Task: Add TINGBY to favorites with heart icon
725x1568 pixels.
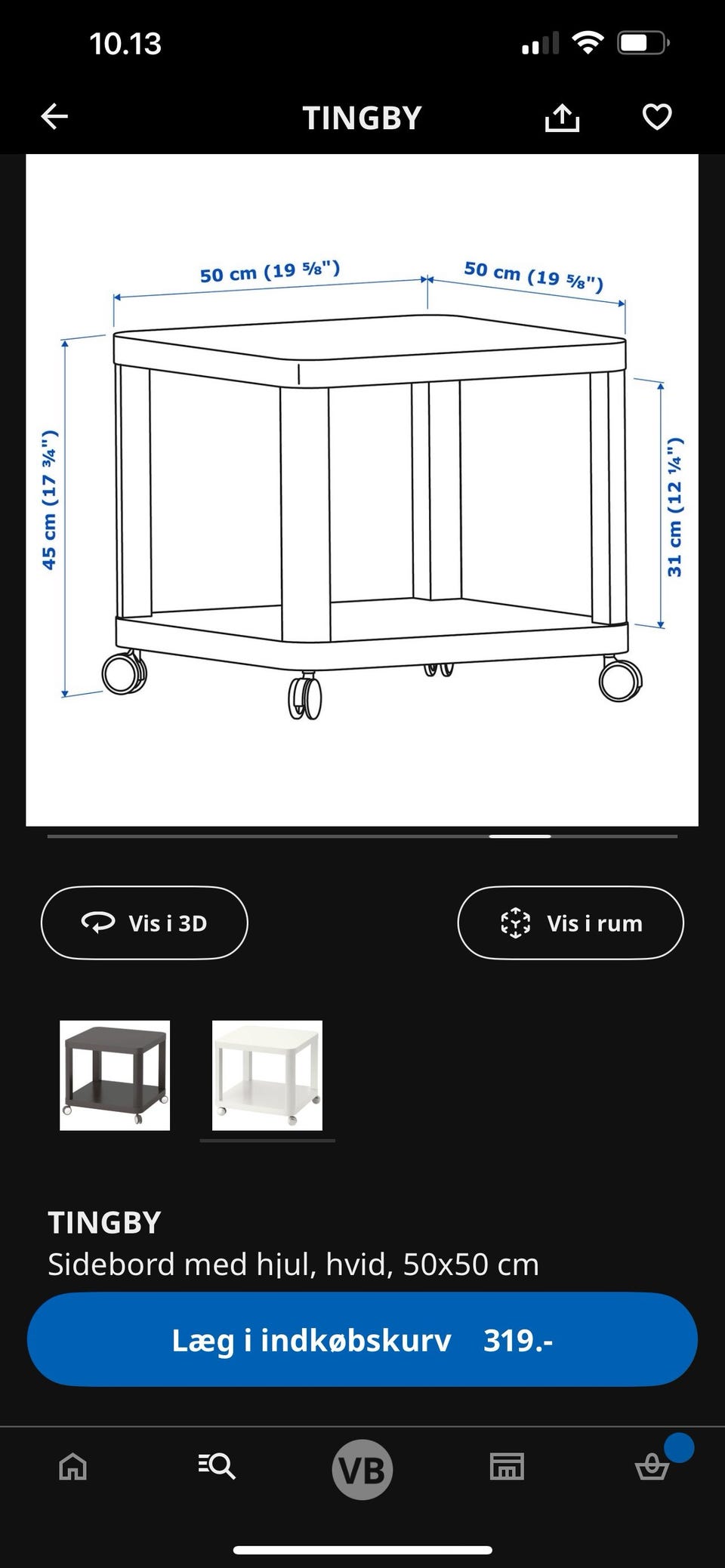Action: tap(658, 115)
